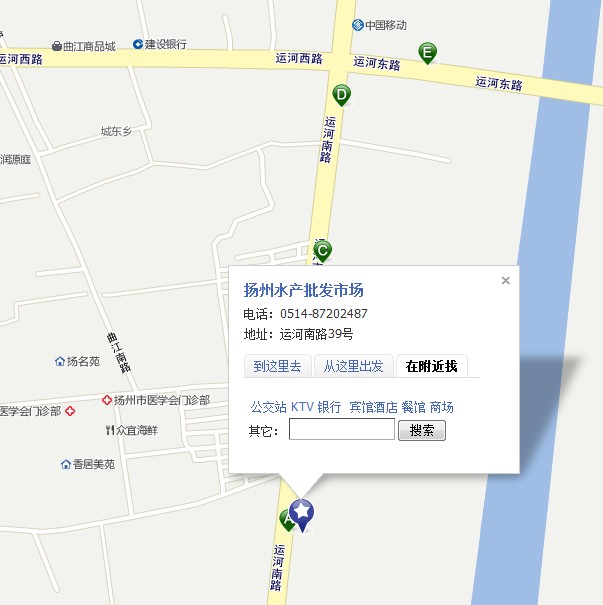Tap the blue star location marker
The height and width of the screenshot is (605, 603).
click(x=301, y=512)
